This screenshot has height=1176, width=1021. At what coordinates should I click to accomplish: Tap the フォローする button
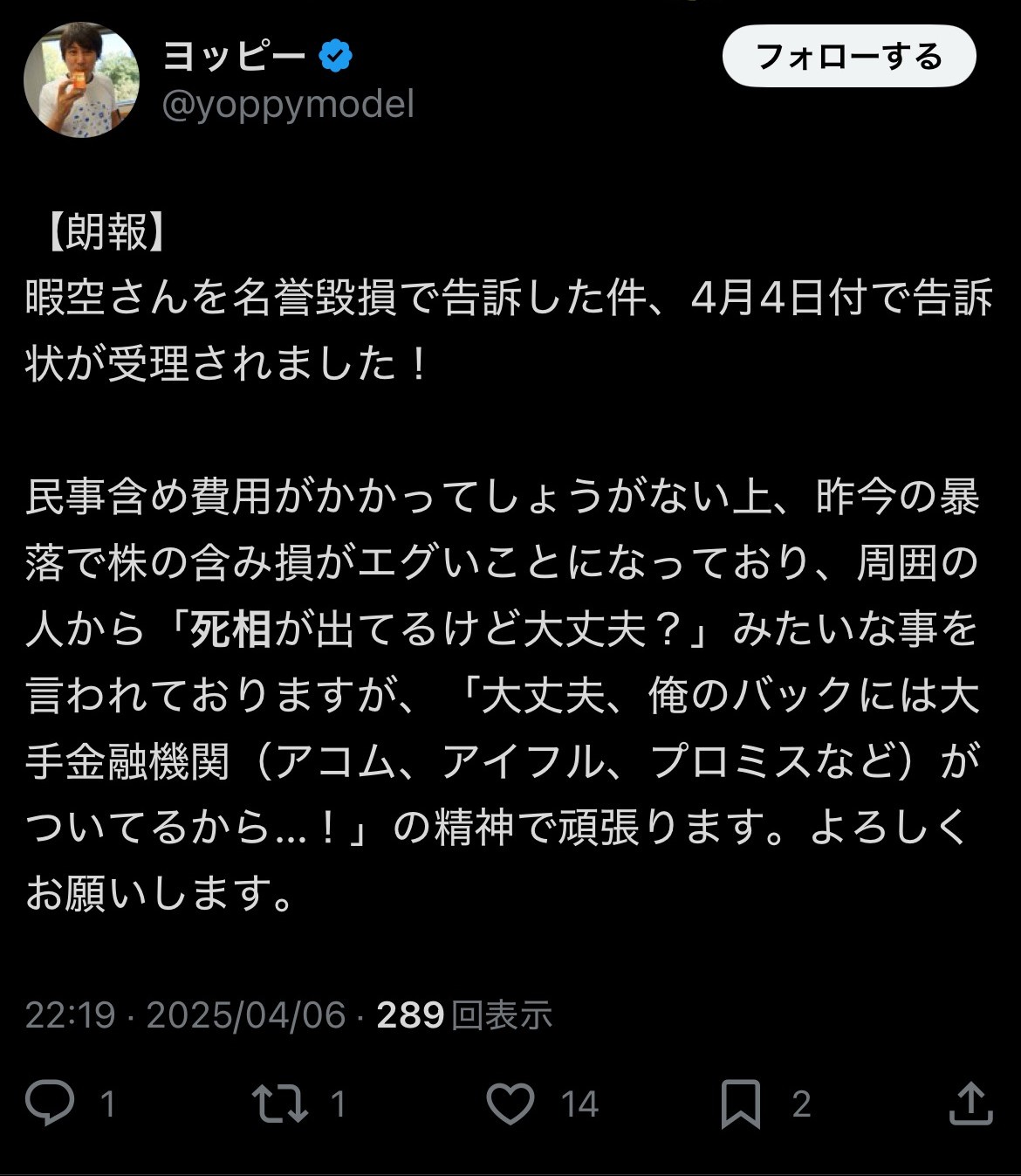pos(848,57)
